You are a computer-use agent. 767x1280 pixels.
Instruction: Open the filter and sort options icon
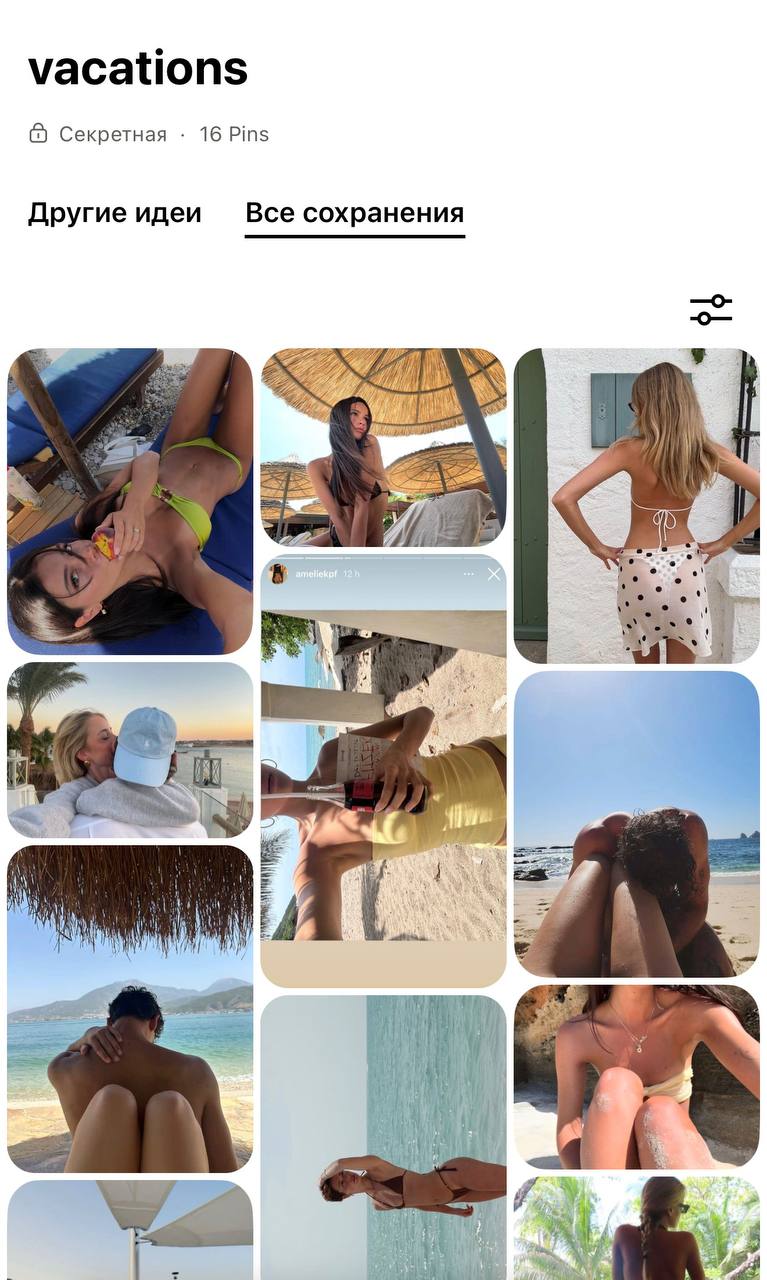711,310
